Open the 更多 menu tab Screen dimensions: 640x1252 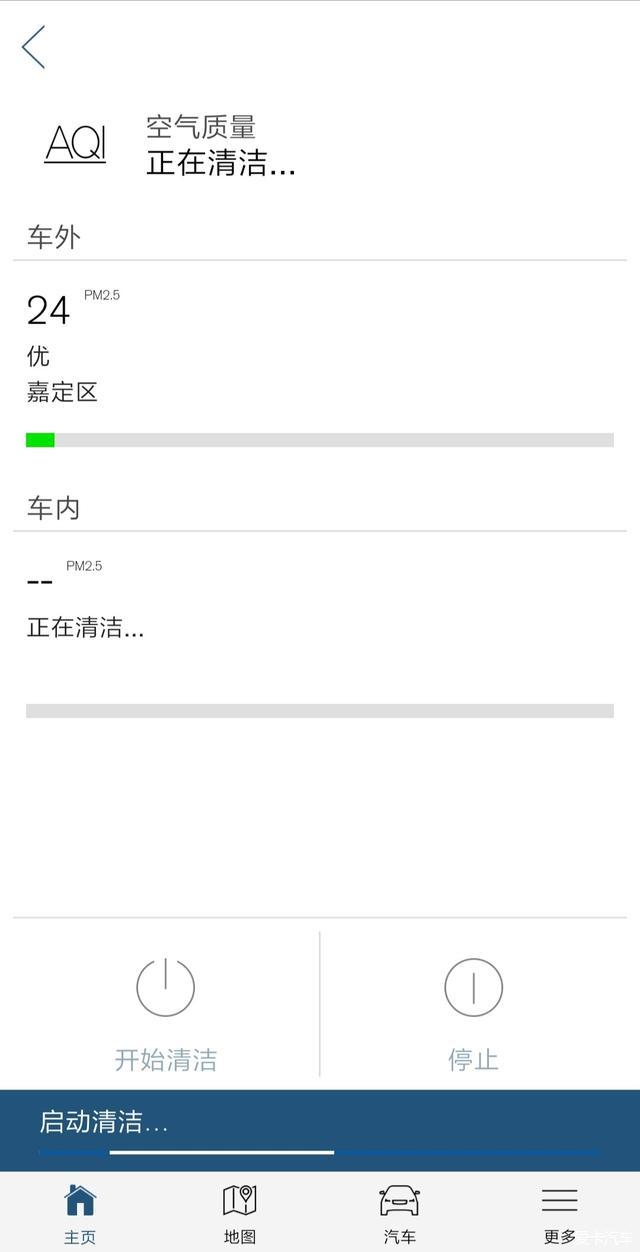560,1213
